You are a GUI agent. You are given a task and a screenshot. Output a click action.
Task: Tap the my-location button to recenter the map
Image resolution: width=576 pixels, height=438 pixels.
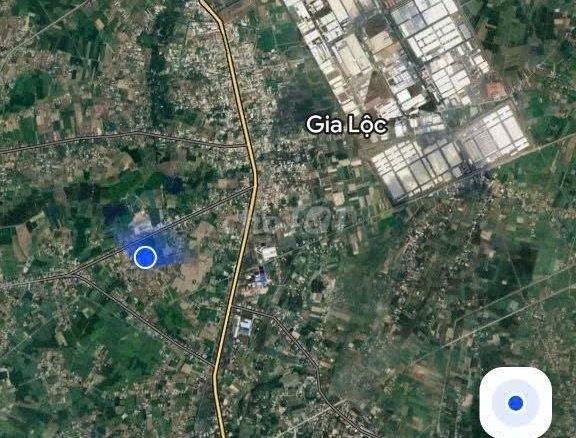(515, 403)
